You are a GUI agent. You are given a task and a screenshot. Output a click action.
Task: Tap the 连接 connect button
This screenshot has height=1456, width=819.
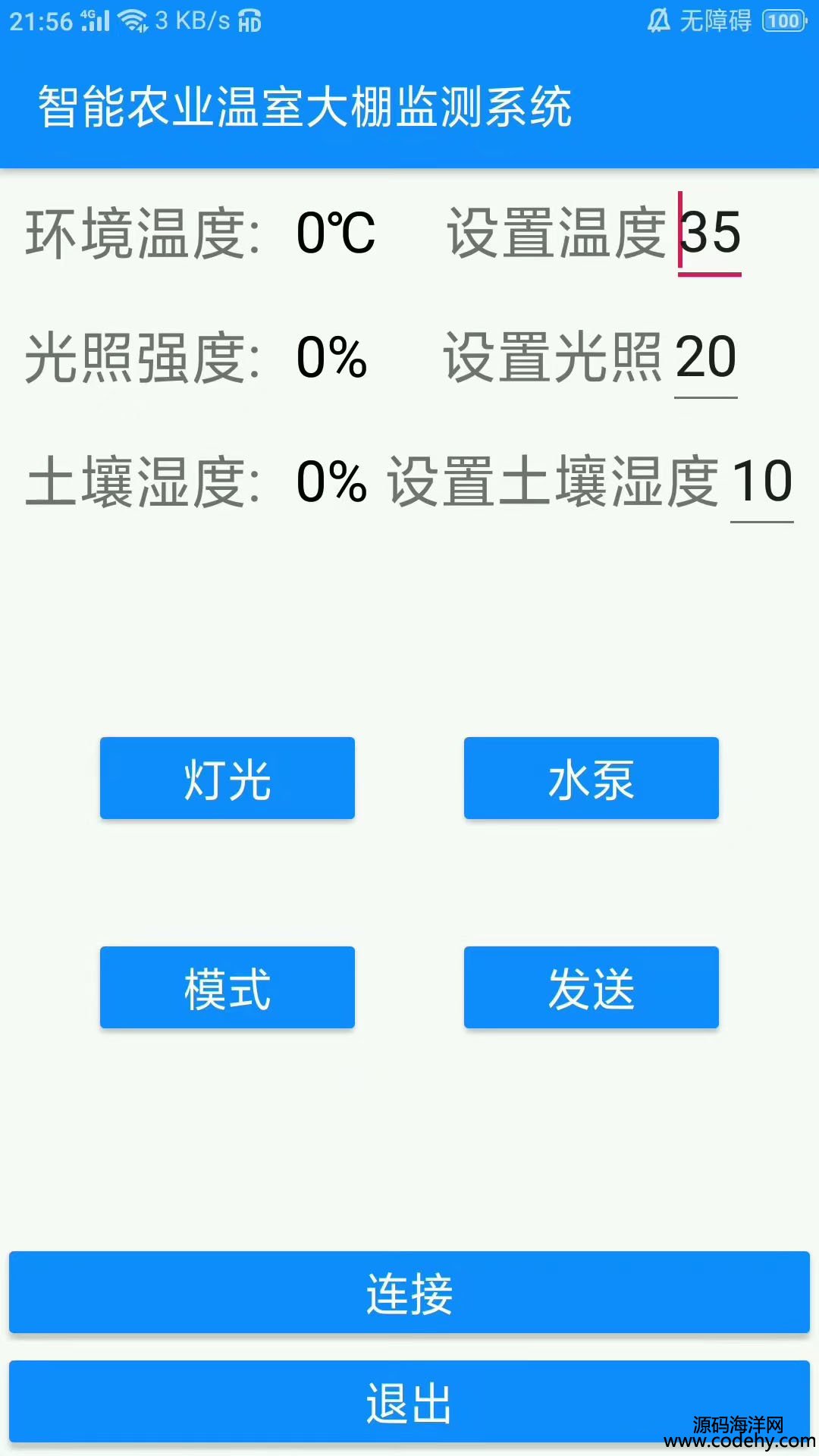tap(409, 1292)
